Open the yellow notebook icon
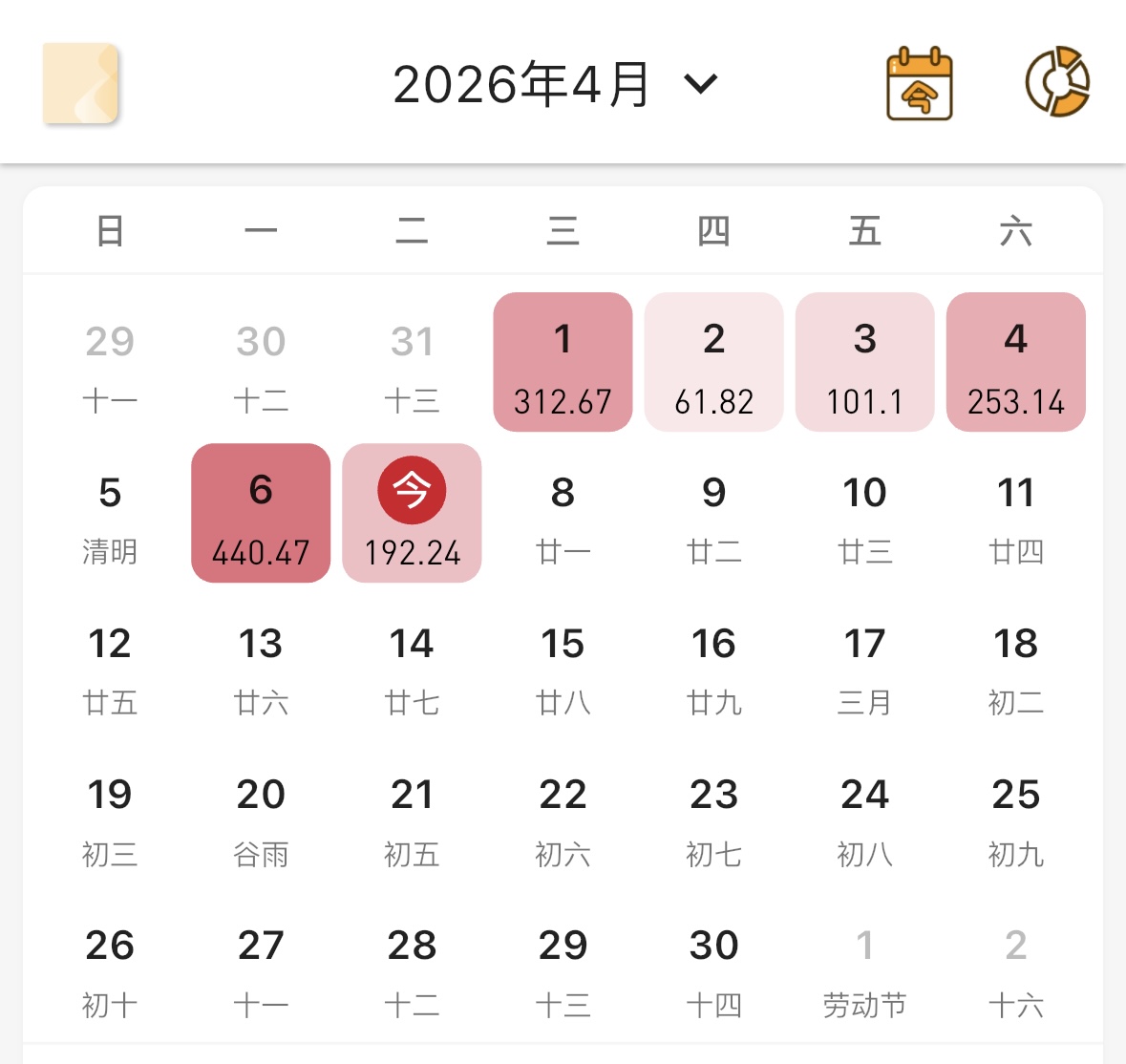The height and width of the screenshot is (1064, 1126). [x=80, y=83]
